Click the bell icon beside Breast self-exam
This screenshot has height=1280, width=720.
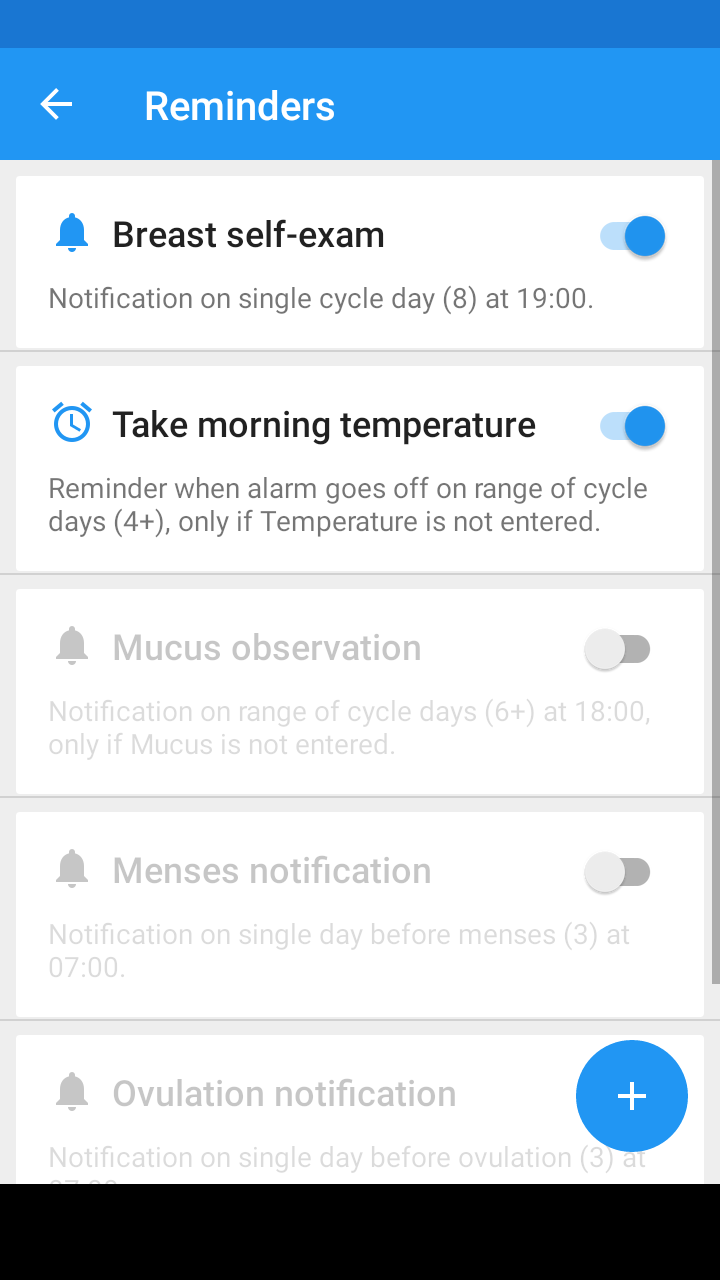[x=71, y=234]
